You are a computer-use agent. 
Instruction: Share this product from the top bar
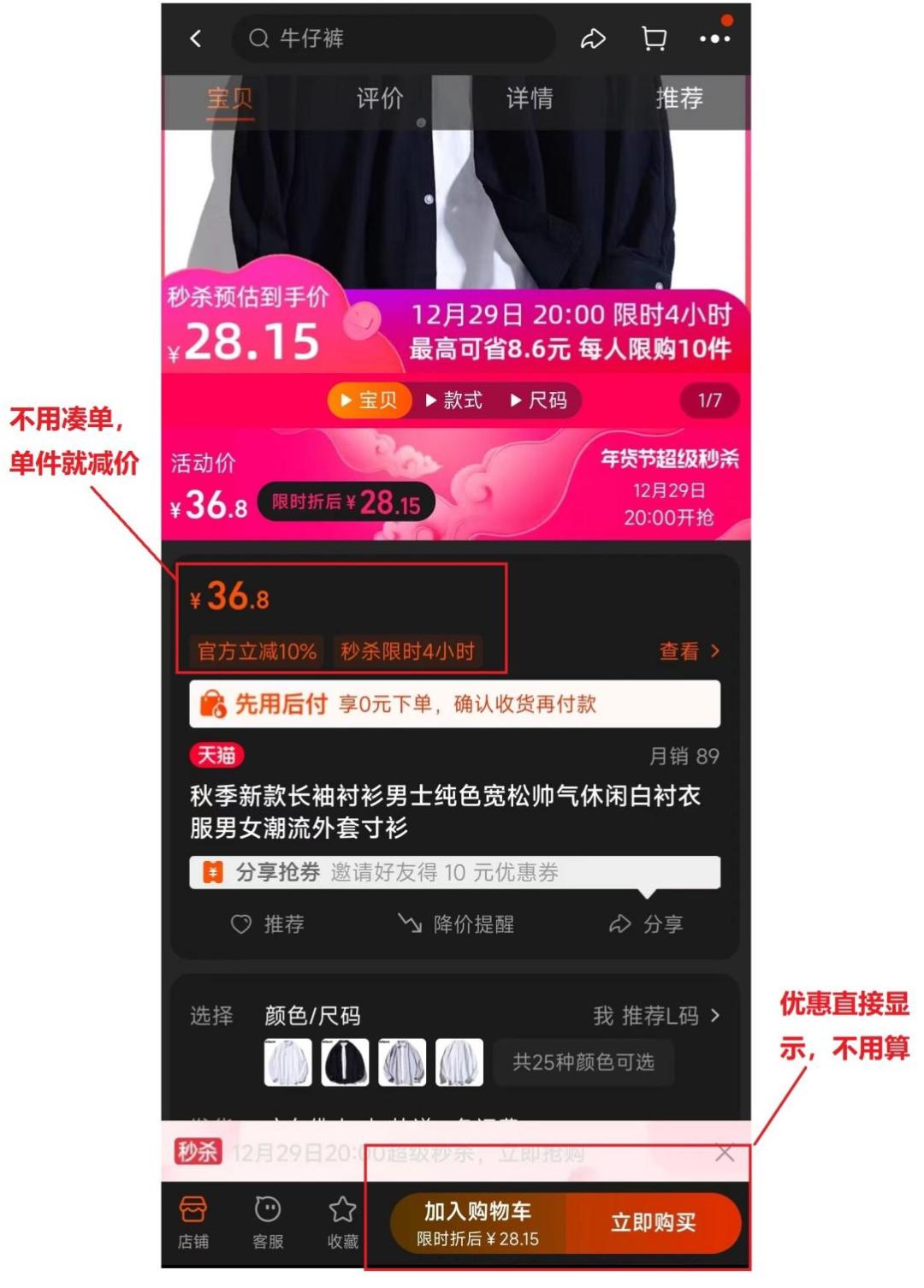point(593,39)
